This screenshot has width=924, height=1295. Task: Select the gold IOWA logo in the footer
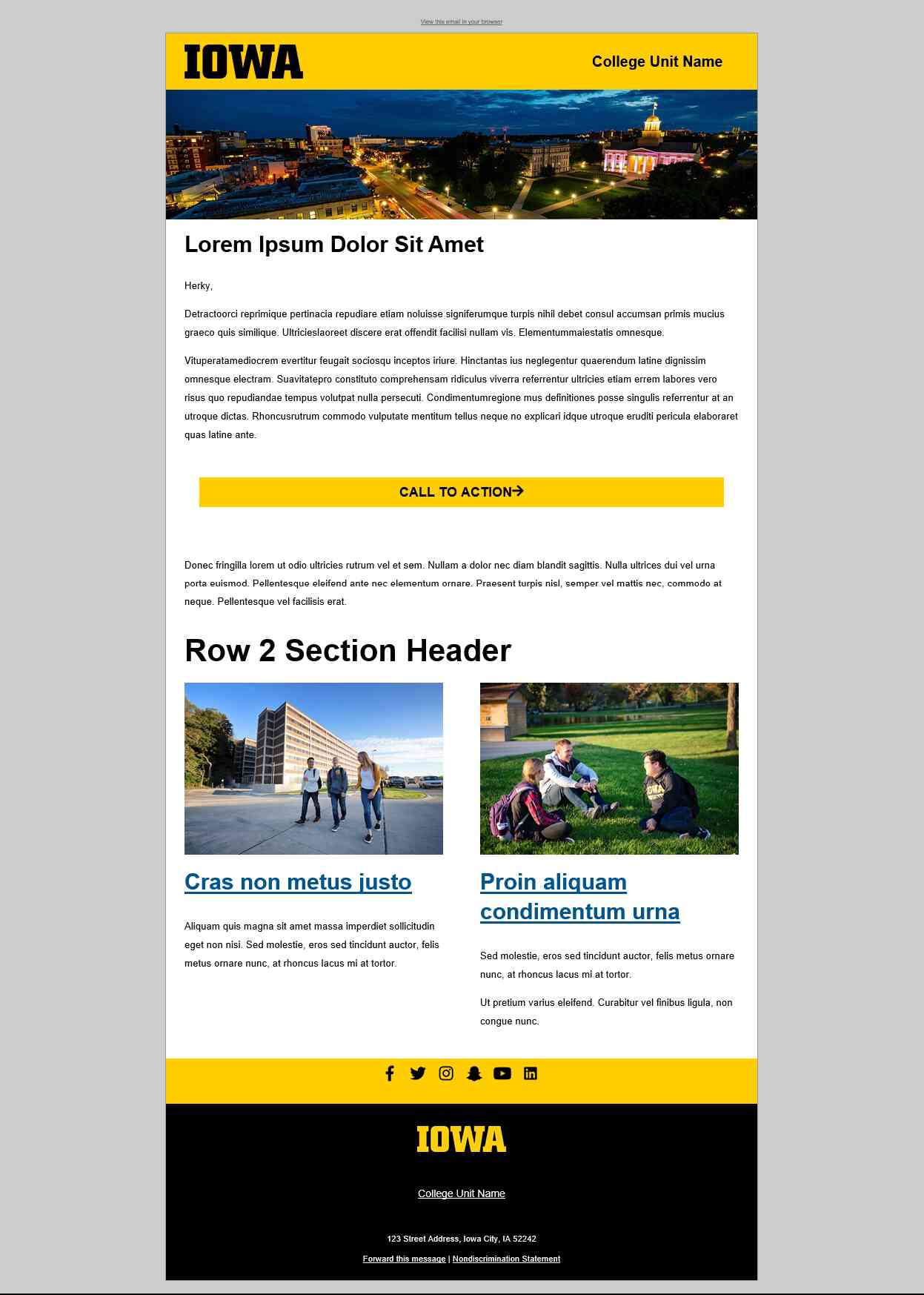461,1140
